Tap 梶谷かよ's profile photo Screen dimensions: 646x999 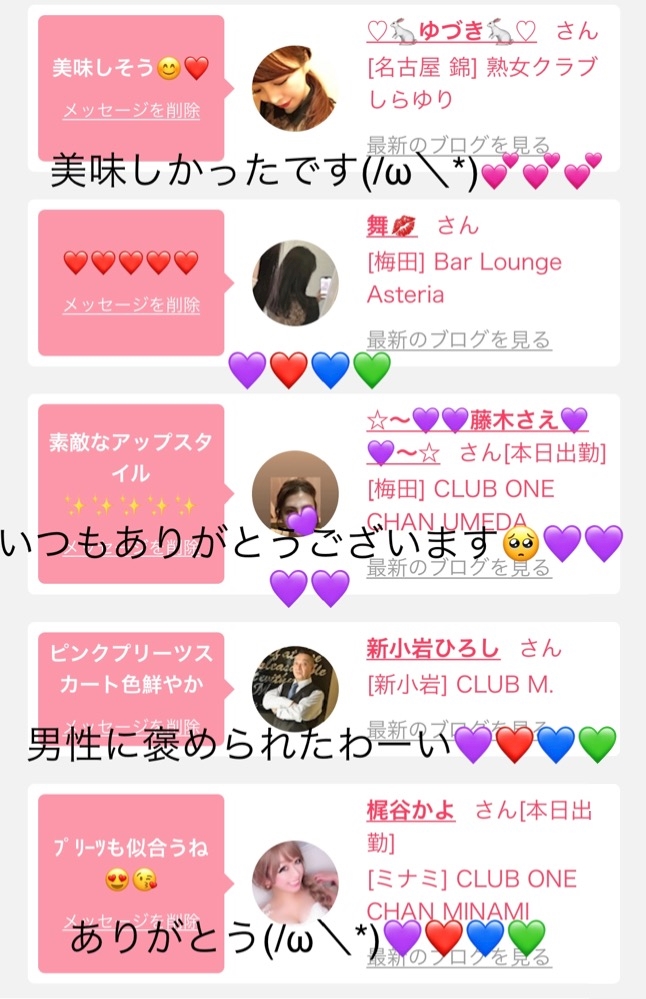294,882
